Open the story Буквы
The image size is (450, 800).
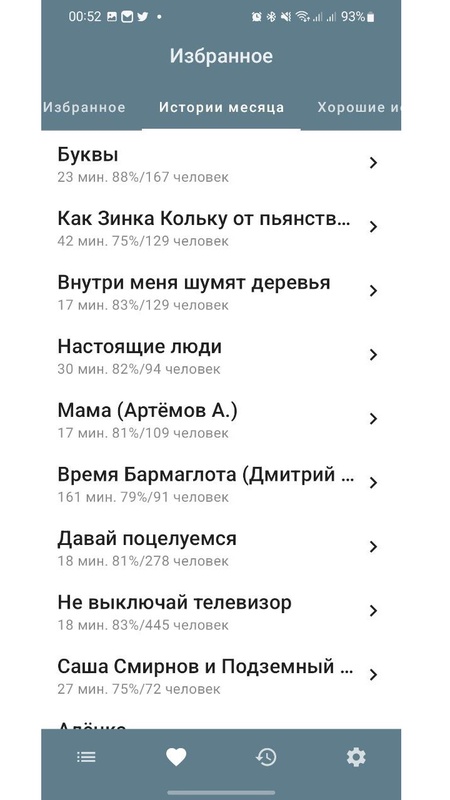coord(221,163)
